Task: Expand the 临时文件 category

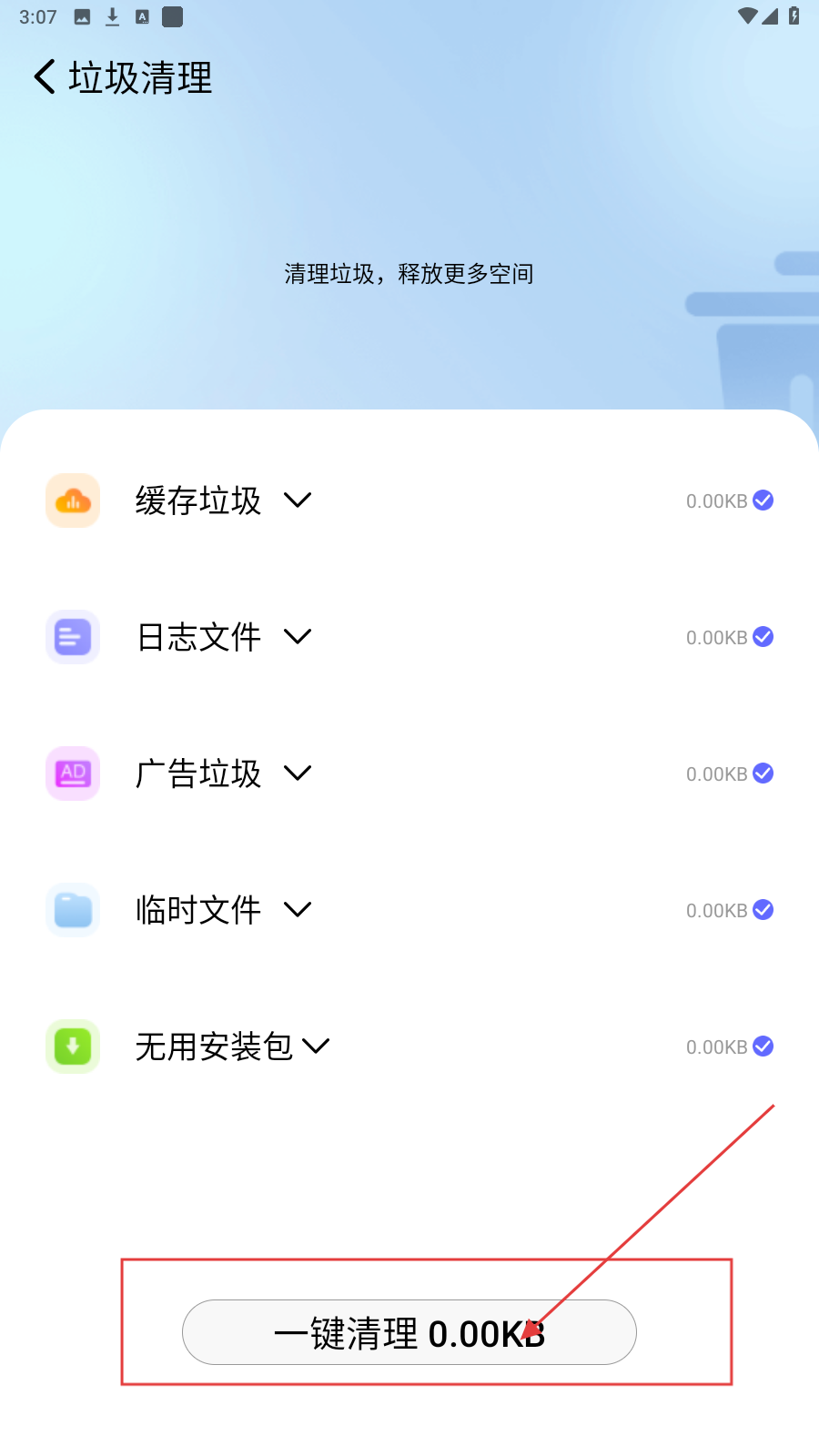Action: 298,910
